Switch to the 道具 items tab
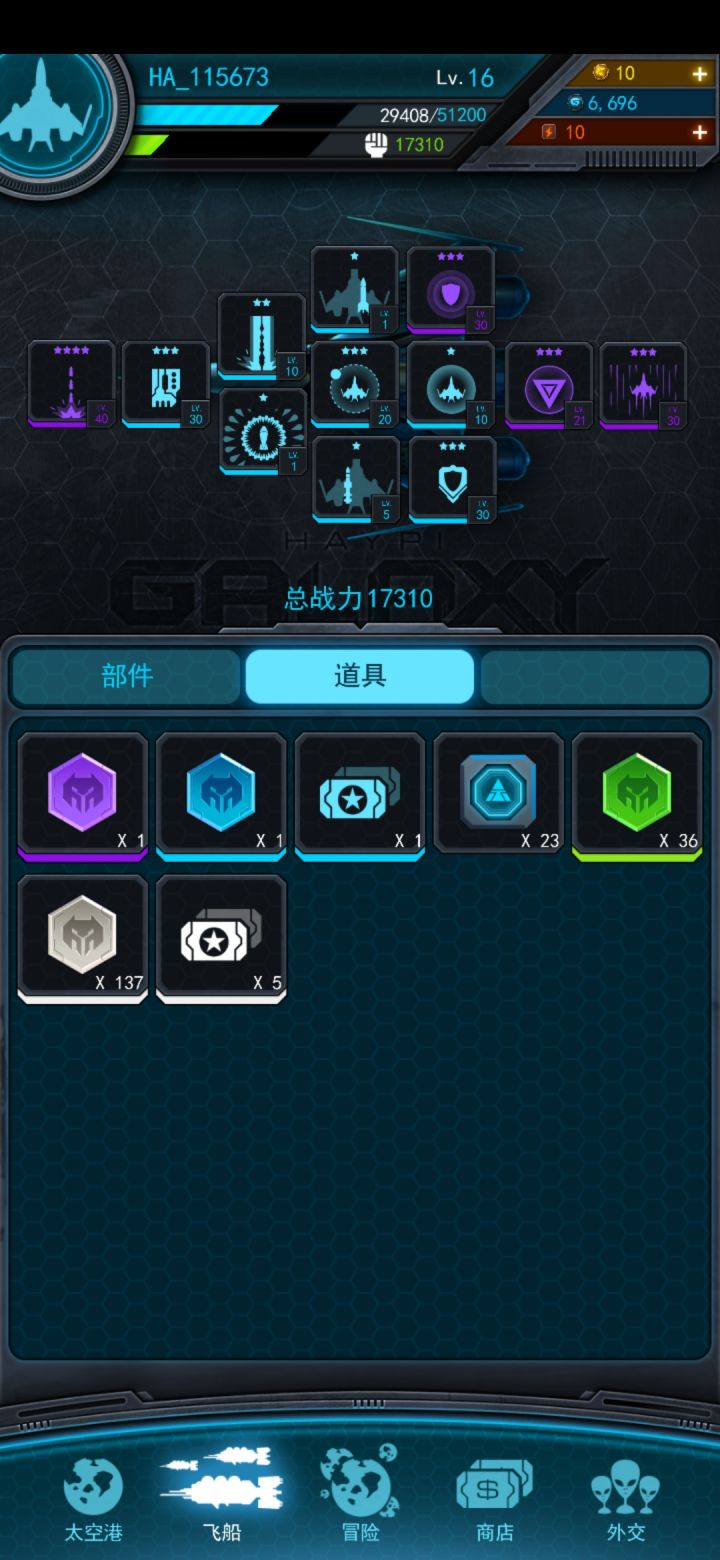Screen dimensions: 720x1560 (360, 676)
